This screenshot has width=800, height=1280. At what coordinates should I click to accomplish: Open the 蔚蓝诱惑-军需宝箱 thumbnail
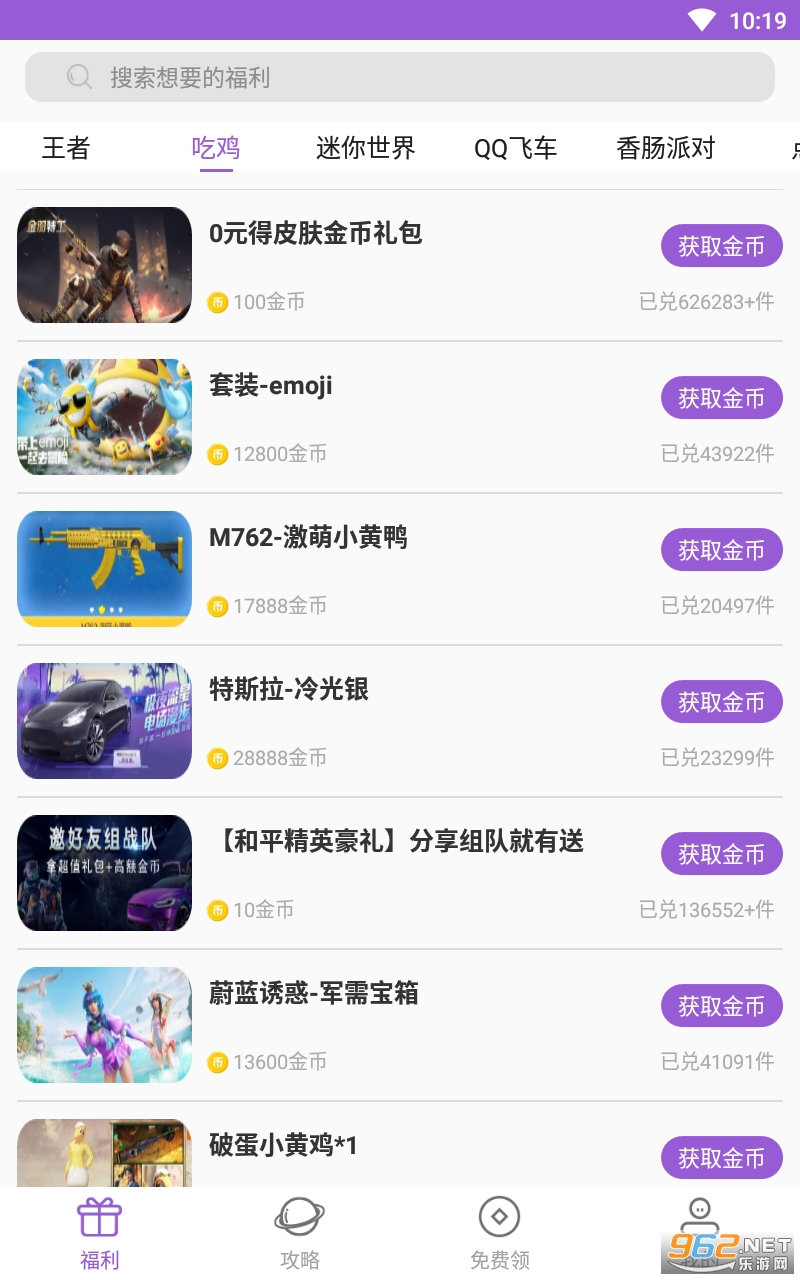point(104,1025)
